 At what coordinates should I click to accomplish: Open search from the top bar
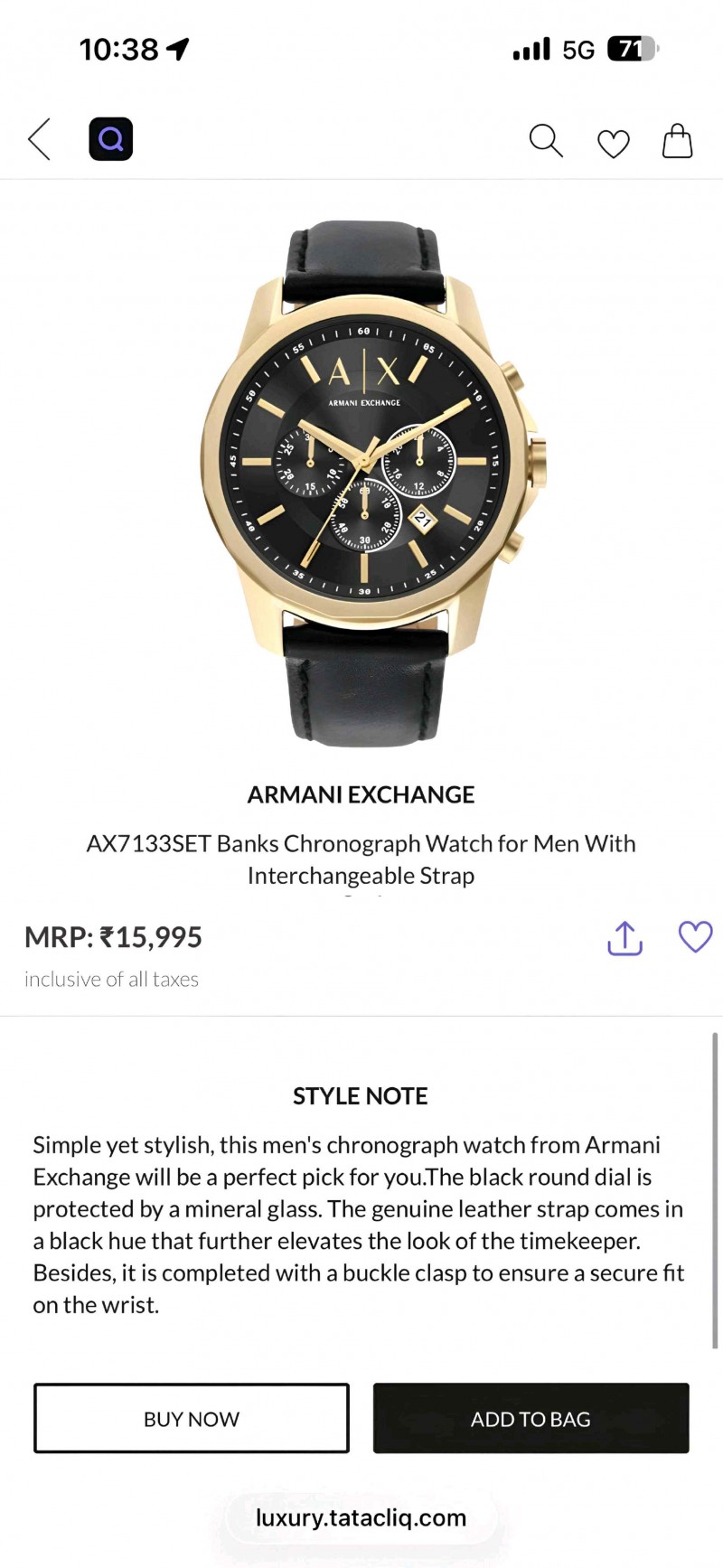[546, 141]
